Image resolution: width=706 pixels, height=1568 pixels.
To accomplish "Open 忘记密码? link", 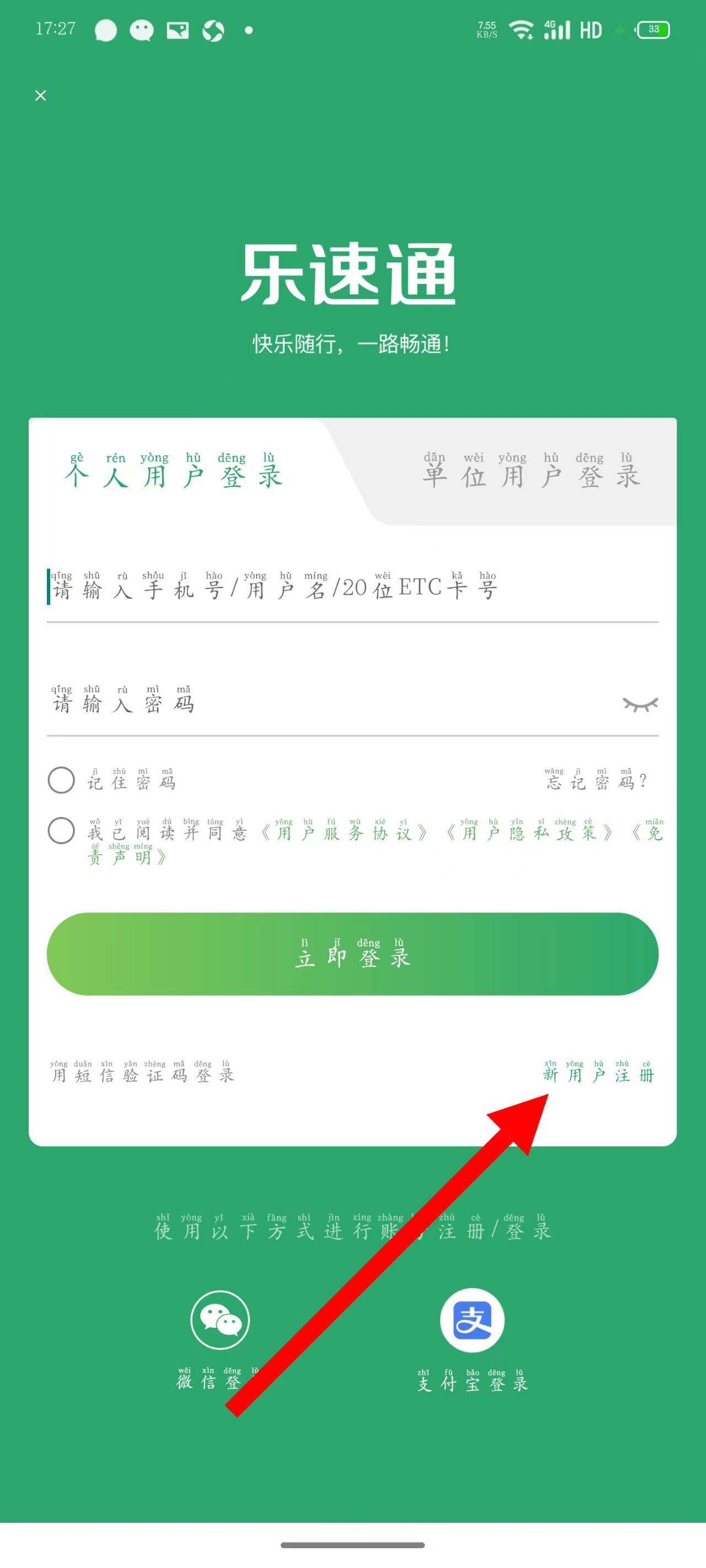I will (x=595, y=780).
